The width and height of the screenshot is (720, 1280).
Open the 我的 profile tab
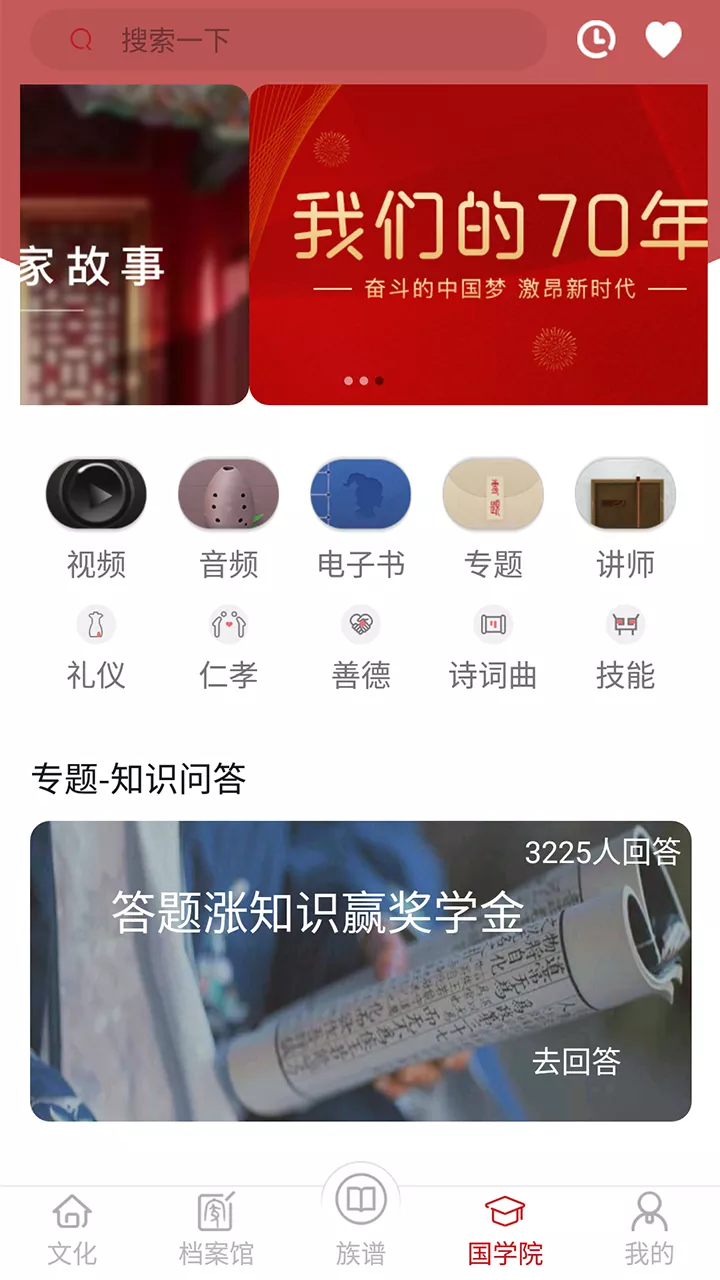[649, 1225]
